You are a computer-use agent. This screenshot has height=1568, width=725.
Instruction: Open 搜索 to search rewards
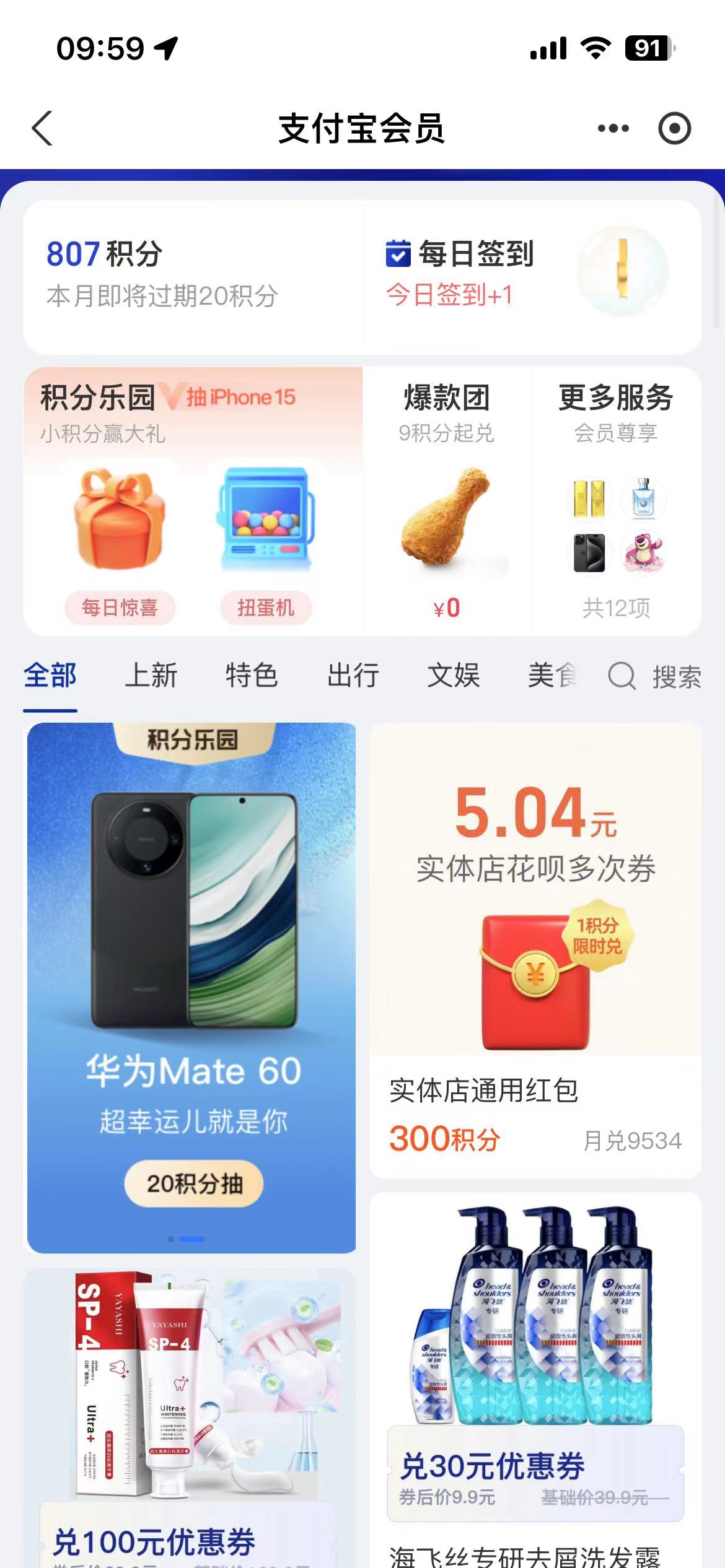(656, 676)
